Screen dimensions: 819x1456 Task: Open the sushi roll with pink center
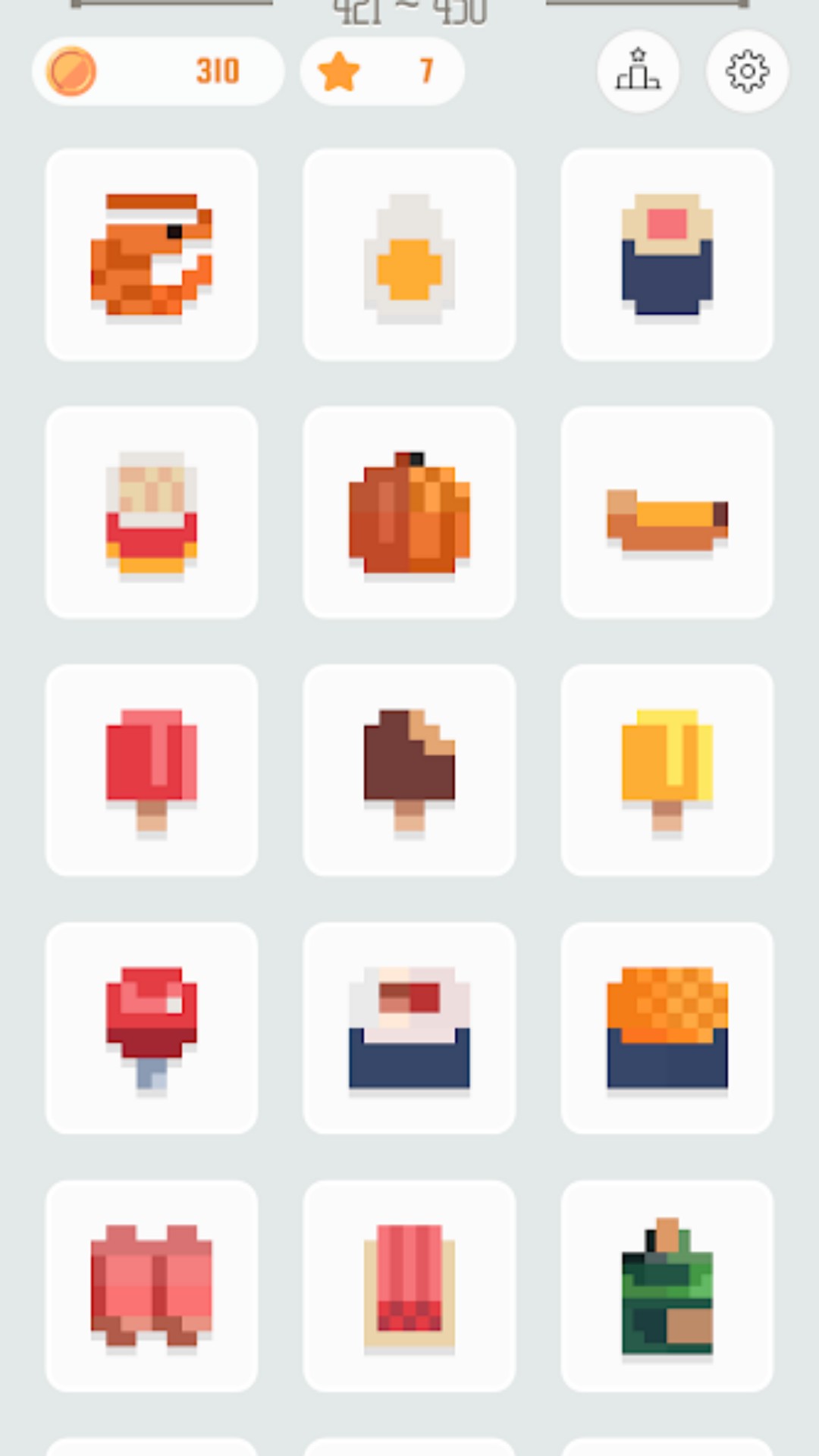click(667, 255)
